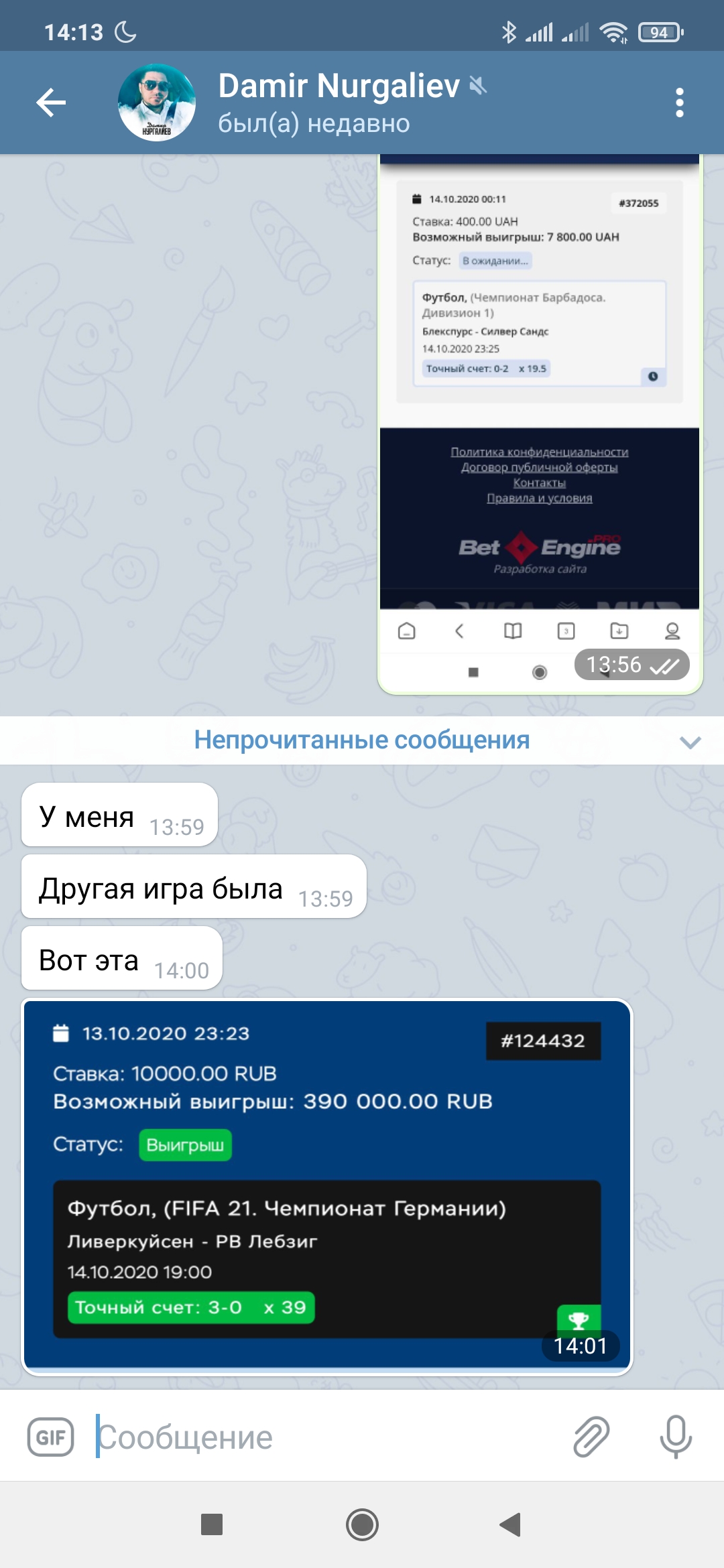This screenshot has width=724, height=1568.
Task: Focus the Сообщение message field
Action: (322, 1437)
